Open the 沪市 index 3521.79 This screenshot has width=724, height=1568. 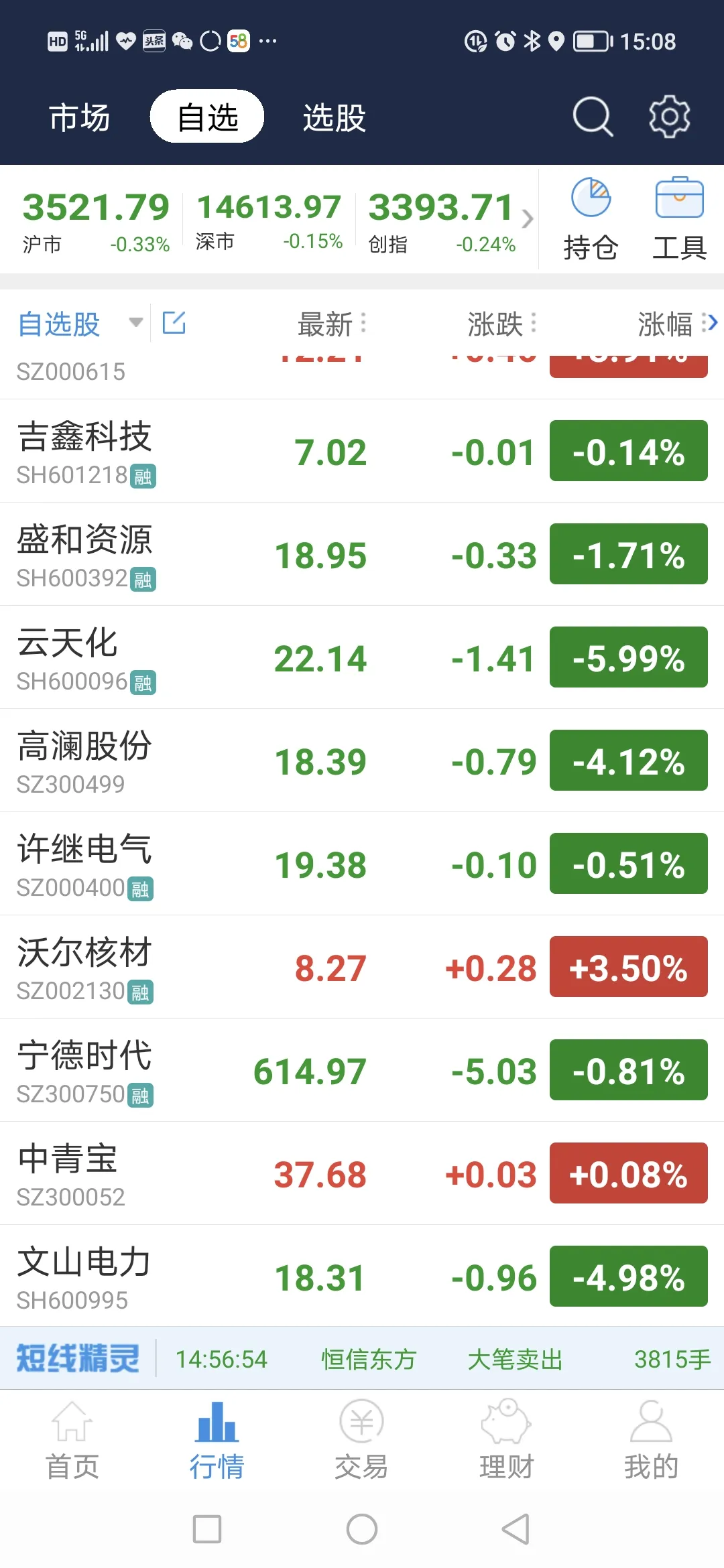[96, 221]
